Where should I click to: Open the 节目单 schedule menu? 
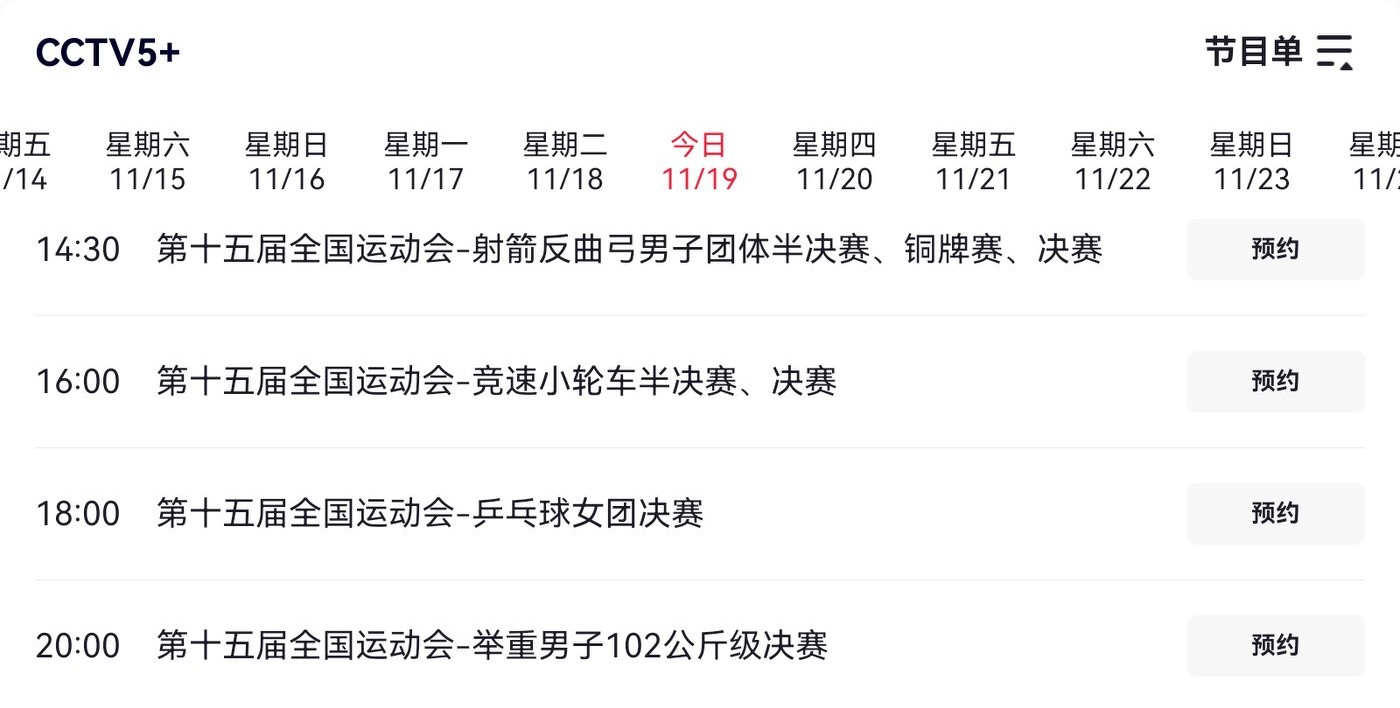(1278, 51)
